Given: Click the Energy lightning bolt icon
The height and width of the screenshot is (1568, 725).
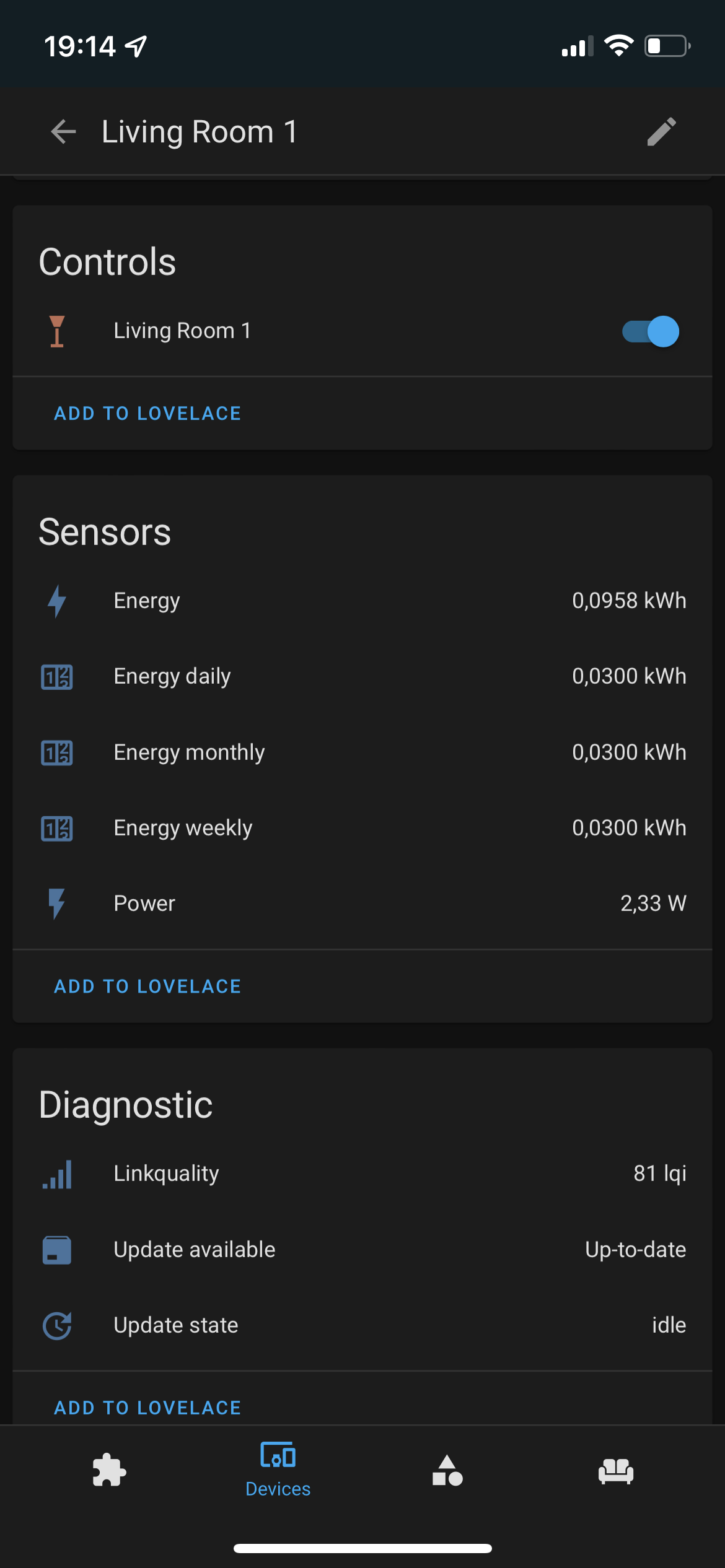Looking at the screenshot, I should (x=56, y=601).
